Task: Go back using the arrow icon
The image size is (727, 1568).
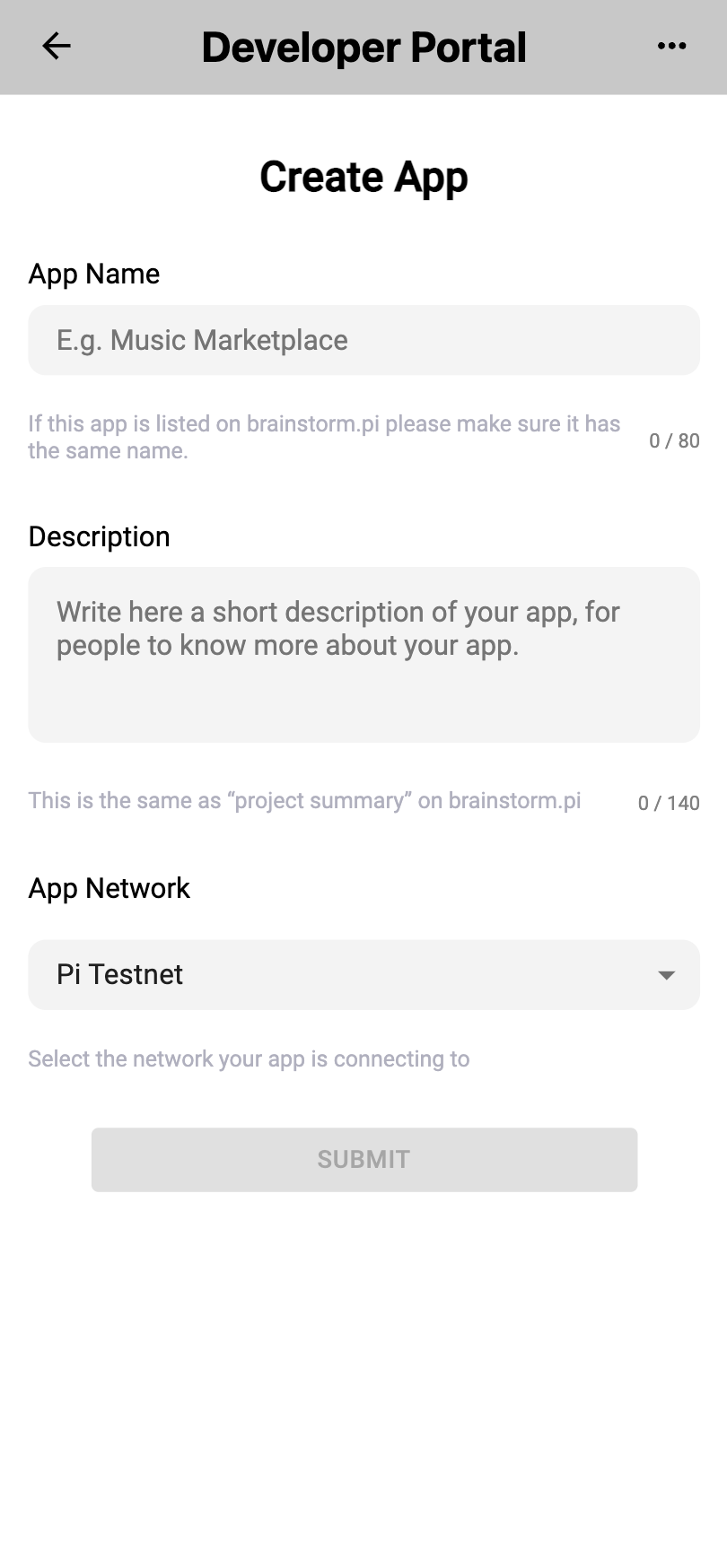Action: pos(57,47)
